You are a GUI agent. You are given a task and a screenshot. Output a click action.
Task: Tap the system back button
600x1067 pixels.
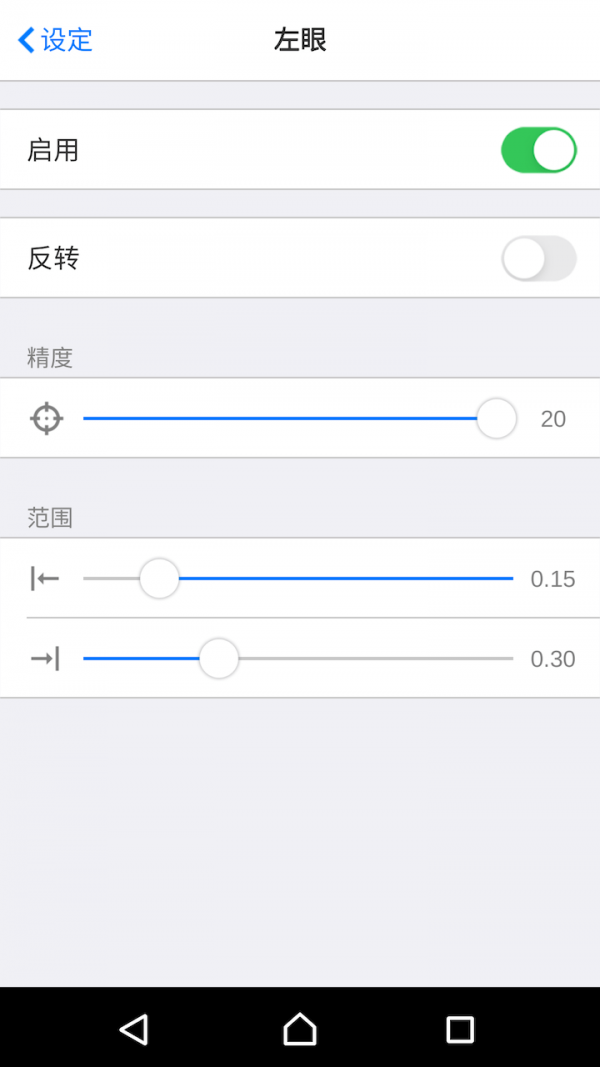pyautogui.click(x=134, y=1029)
